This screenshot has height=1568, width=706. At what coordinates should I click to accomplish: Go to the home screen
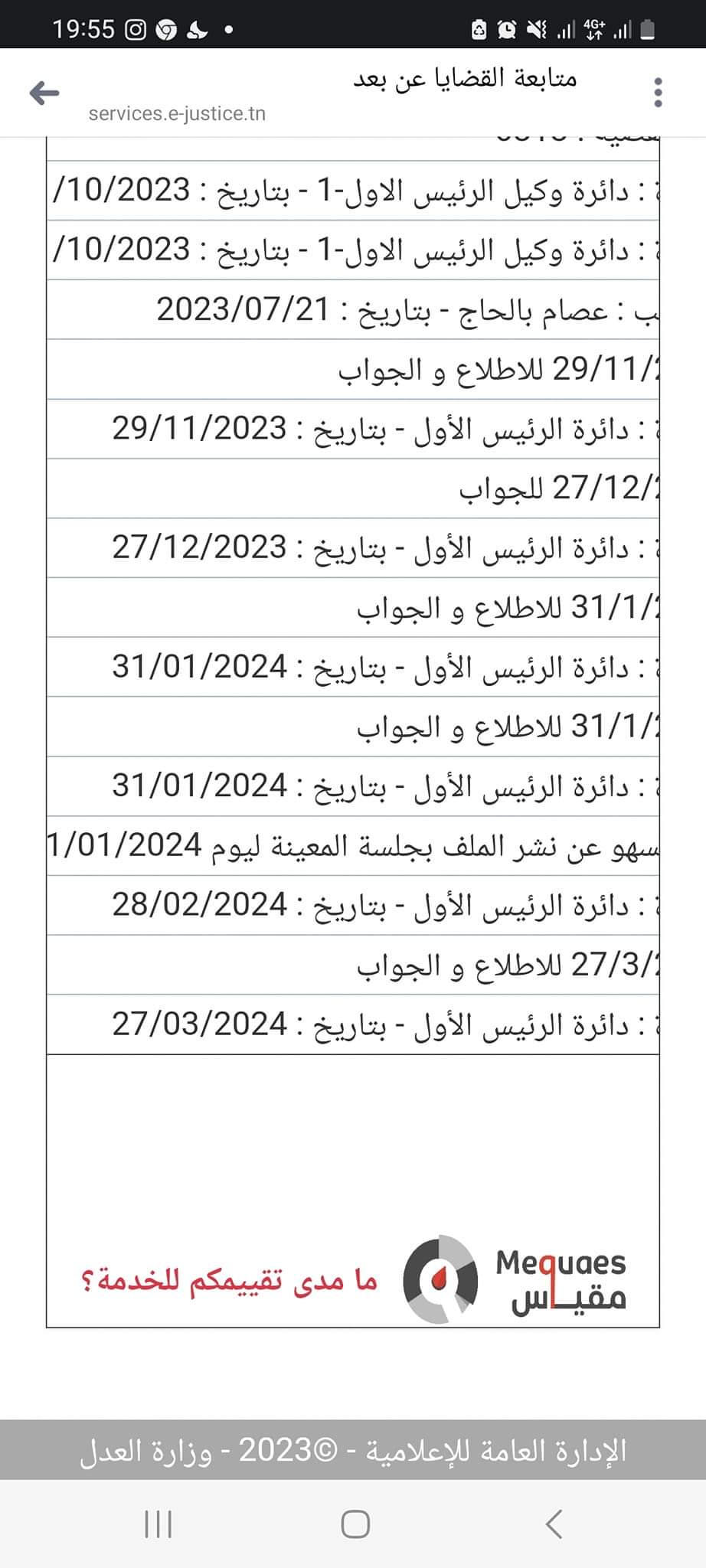(355, 1524)
